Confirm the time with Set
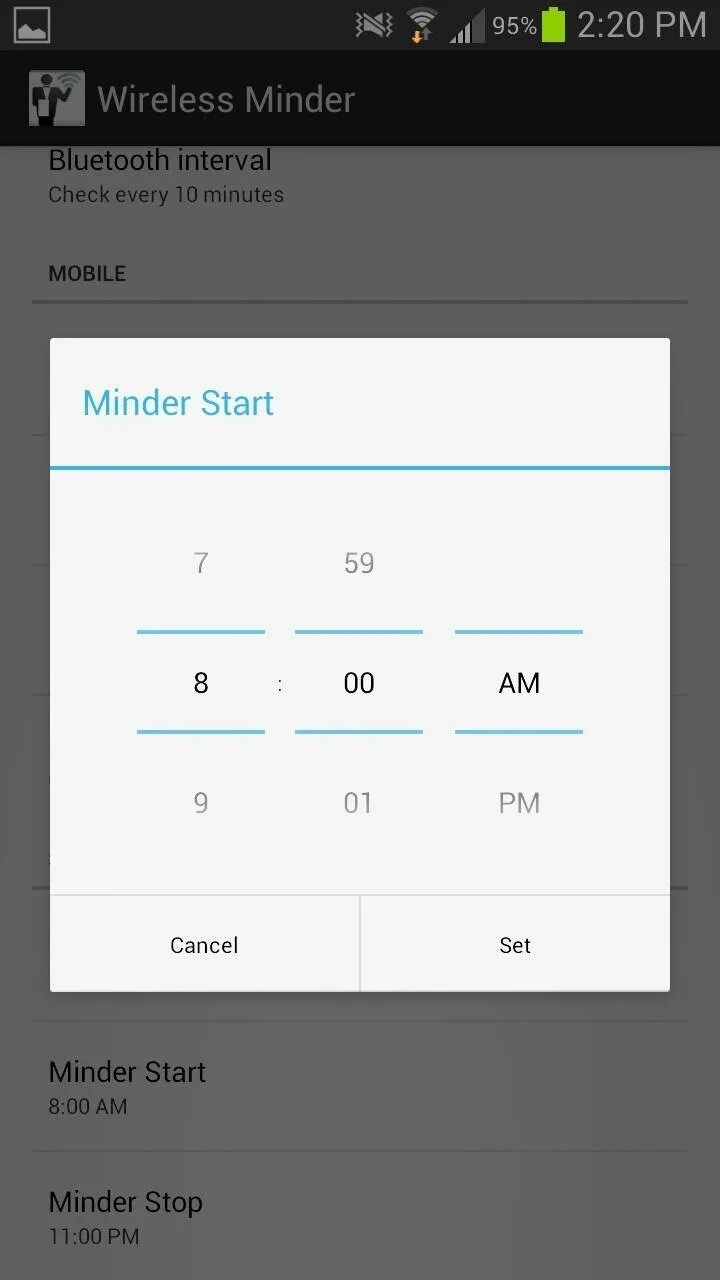The width and height of the screenshot is (720, 1280). click(515, 945)
